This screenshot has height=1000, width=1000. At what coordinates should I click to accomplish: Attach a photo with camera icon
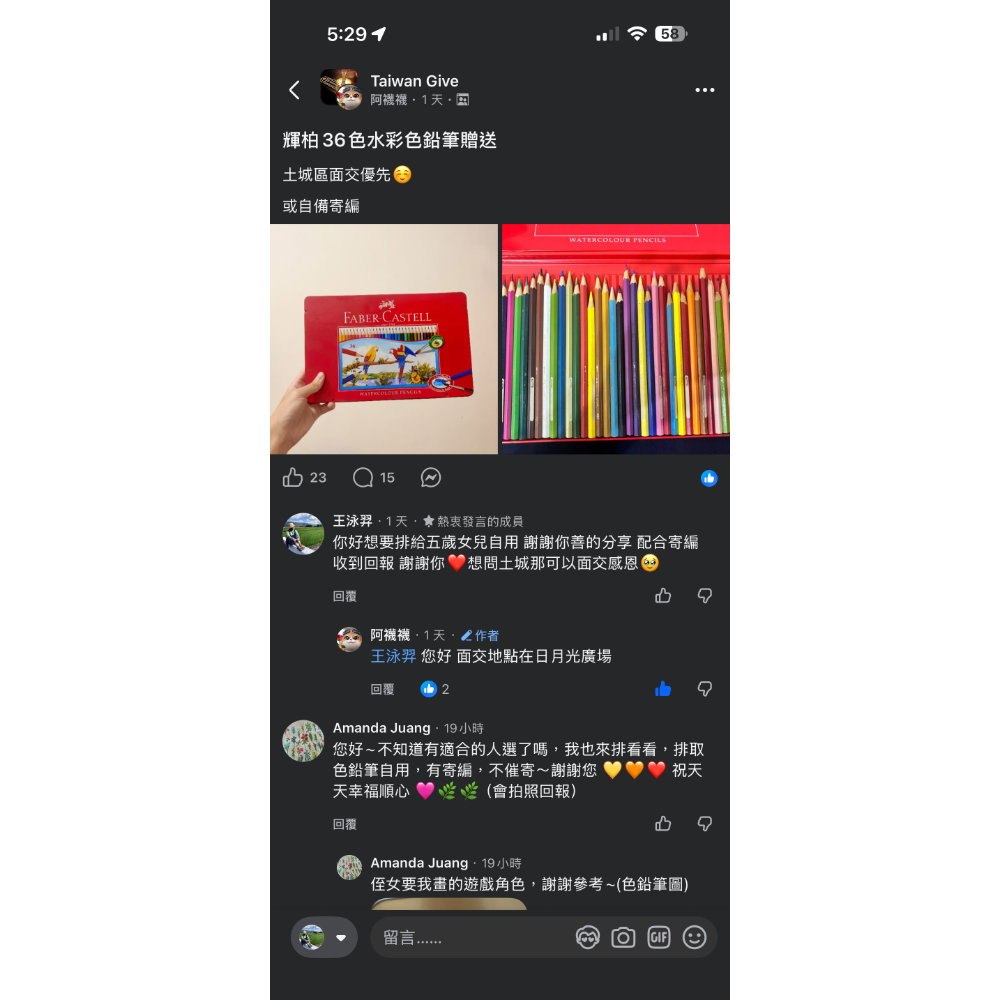point(623,938)
